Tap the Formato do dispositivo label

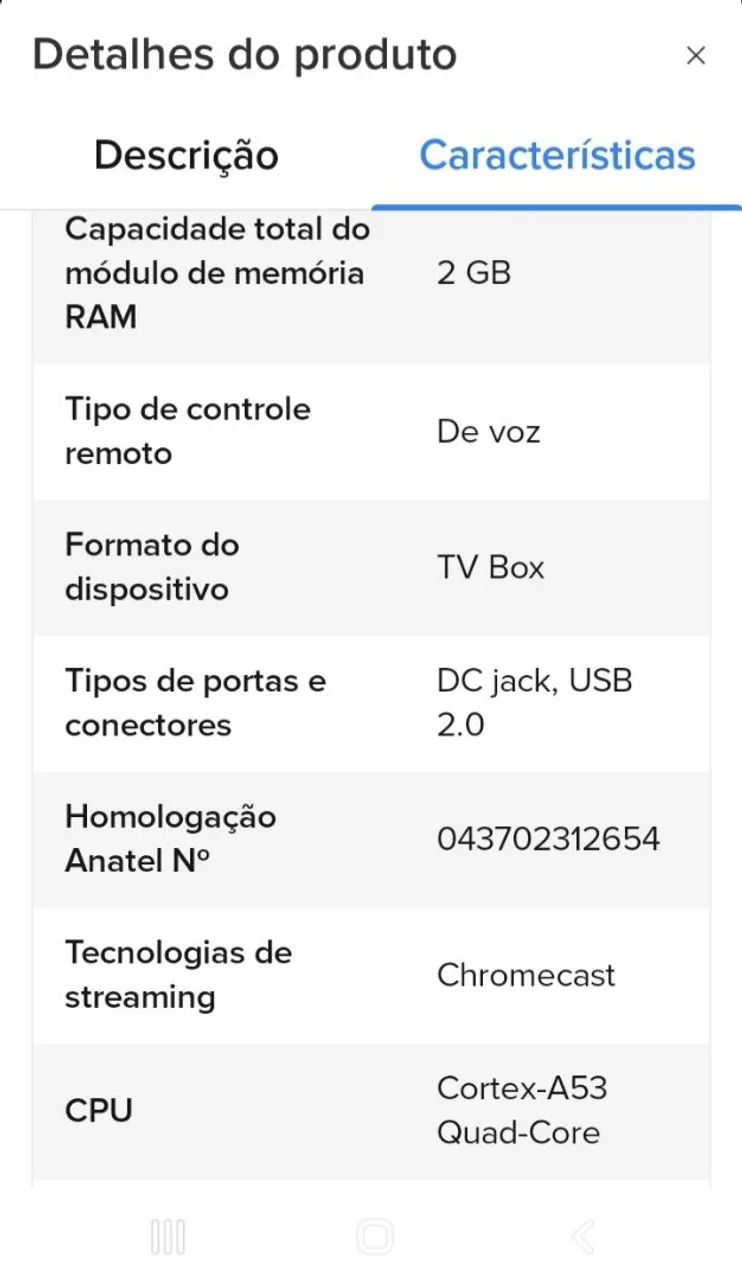[152, 567]
